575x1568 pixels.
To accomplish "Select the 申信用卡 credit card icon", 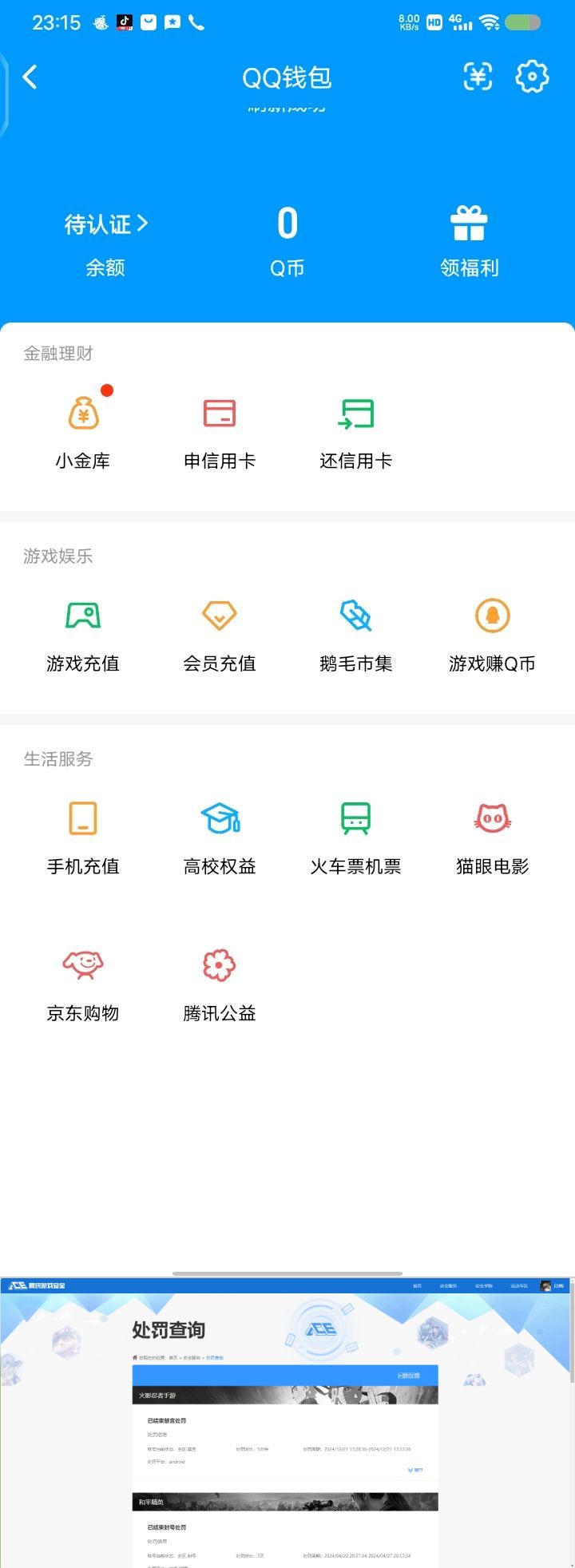I will [x=220, y=414].
